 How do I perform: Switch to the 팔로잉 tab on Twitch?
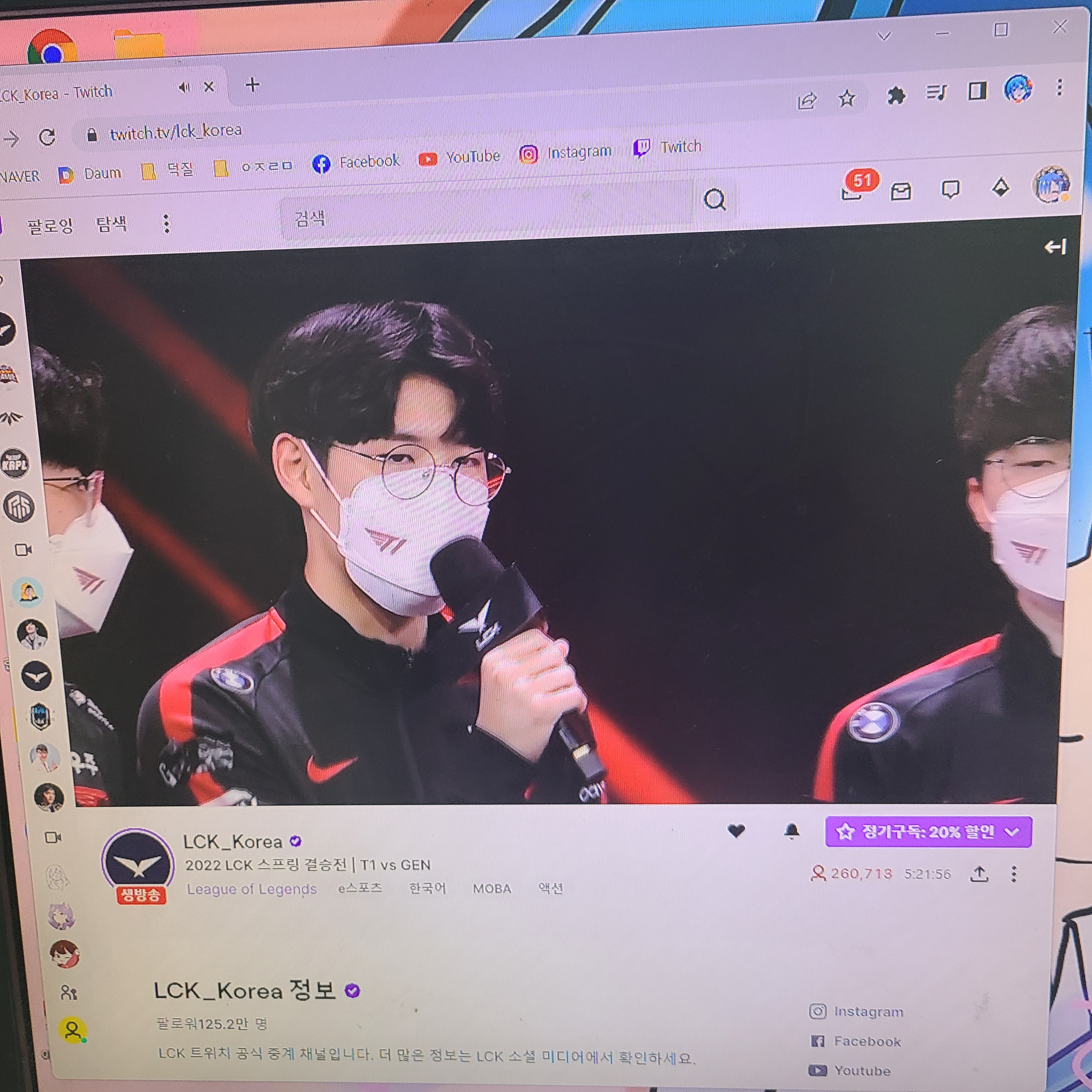coord(50,226)
